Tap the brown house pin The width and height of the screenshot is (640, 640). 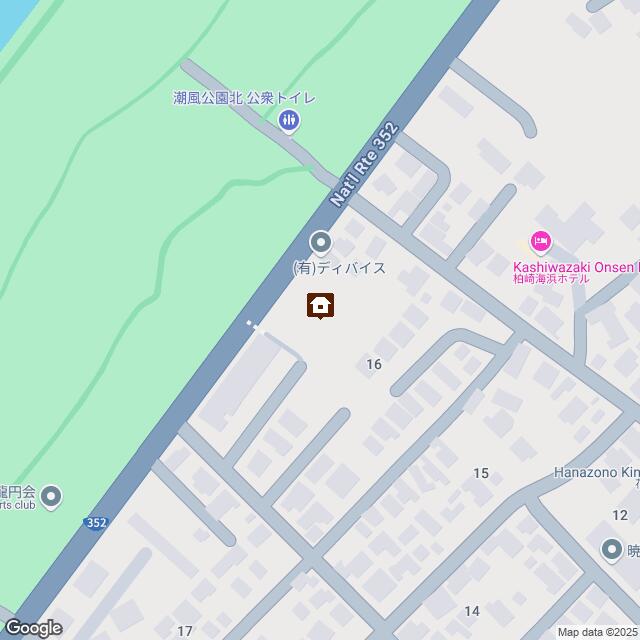[x=320, y=305]
